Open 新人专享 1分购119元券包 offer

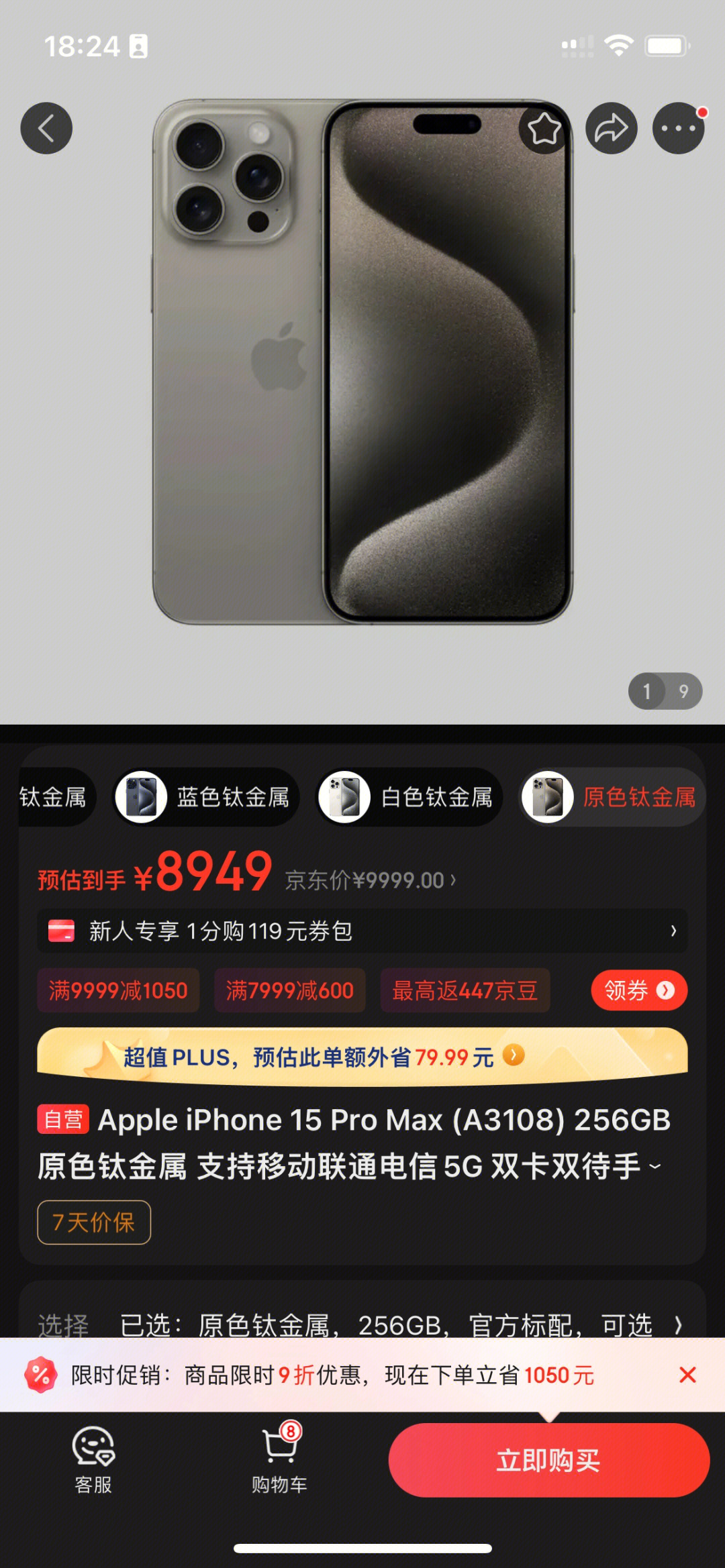(362, 931)
